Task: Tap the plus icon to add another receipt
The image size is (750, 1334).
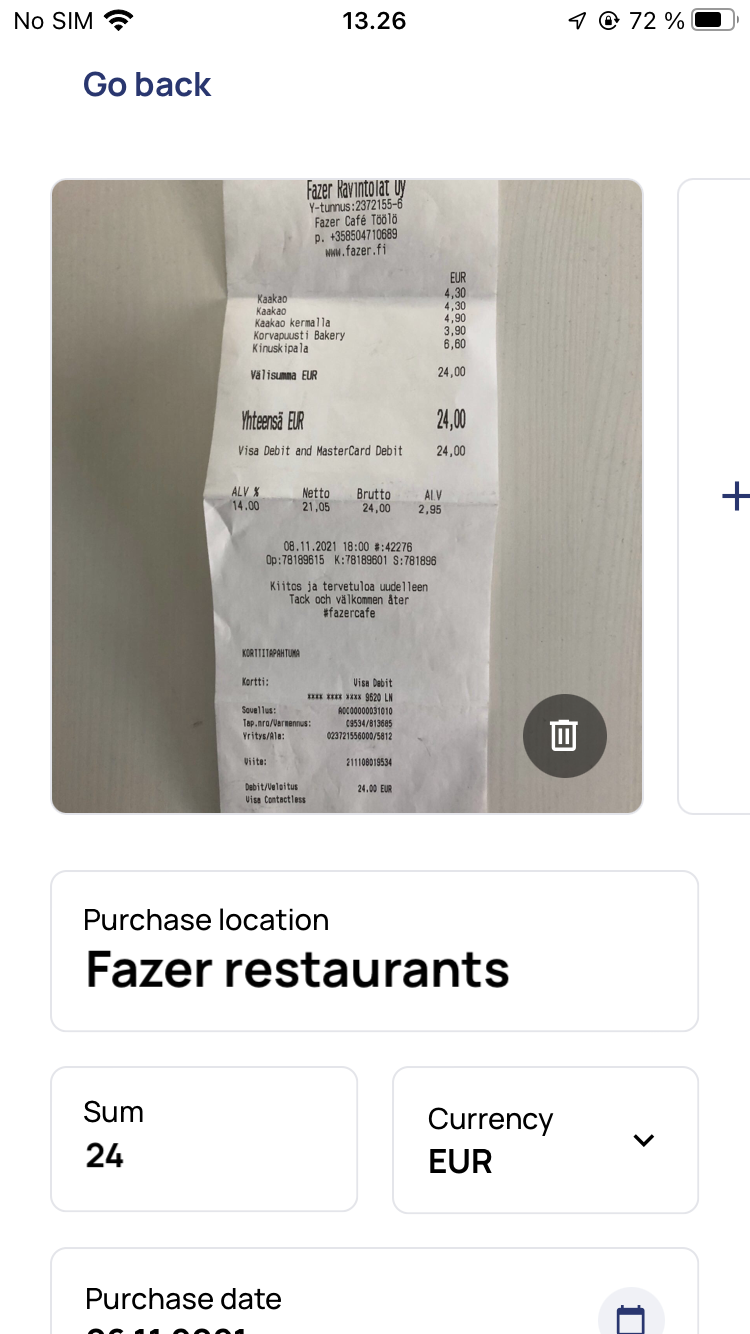Action: coord(736,495)
